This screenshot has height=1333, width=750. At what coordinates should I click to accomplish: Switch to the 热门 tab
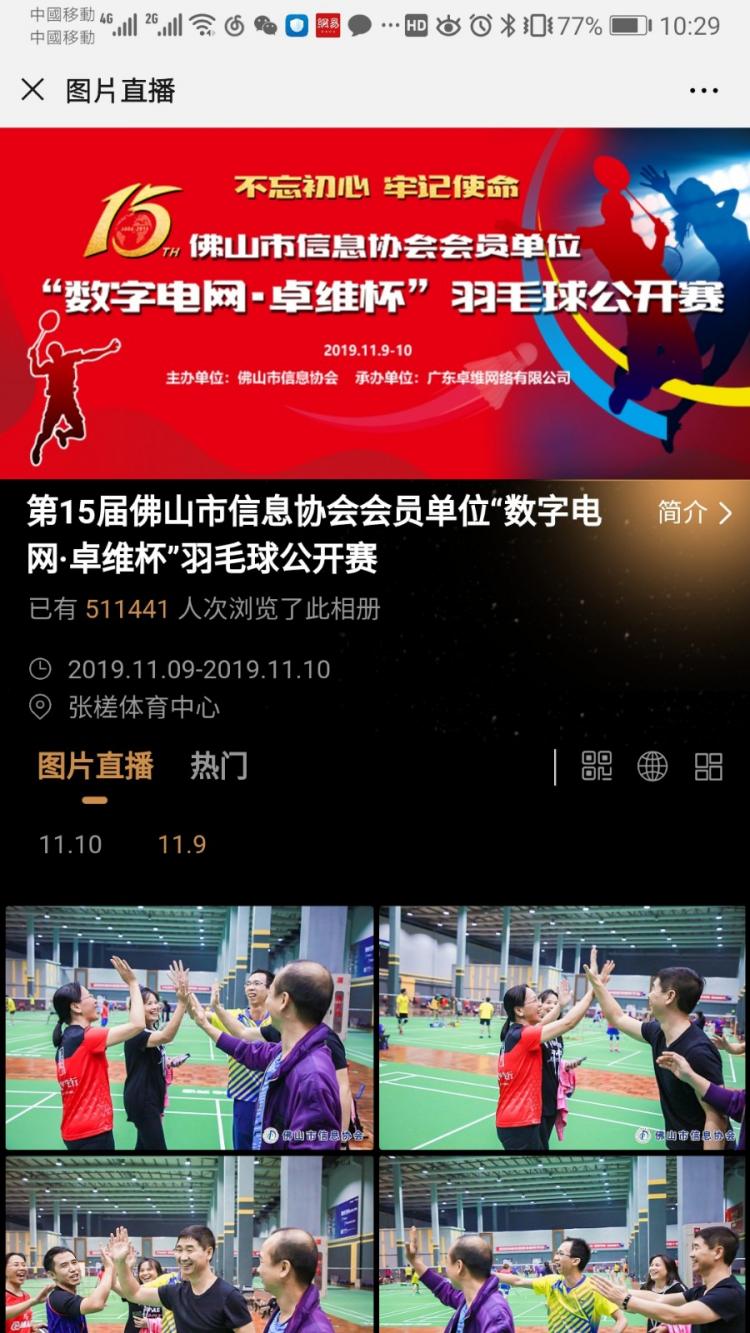click(219, 766)
